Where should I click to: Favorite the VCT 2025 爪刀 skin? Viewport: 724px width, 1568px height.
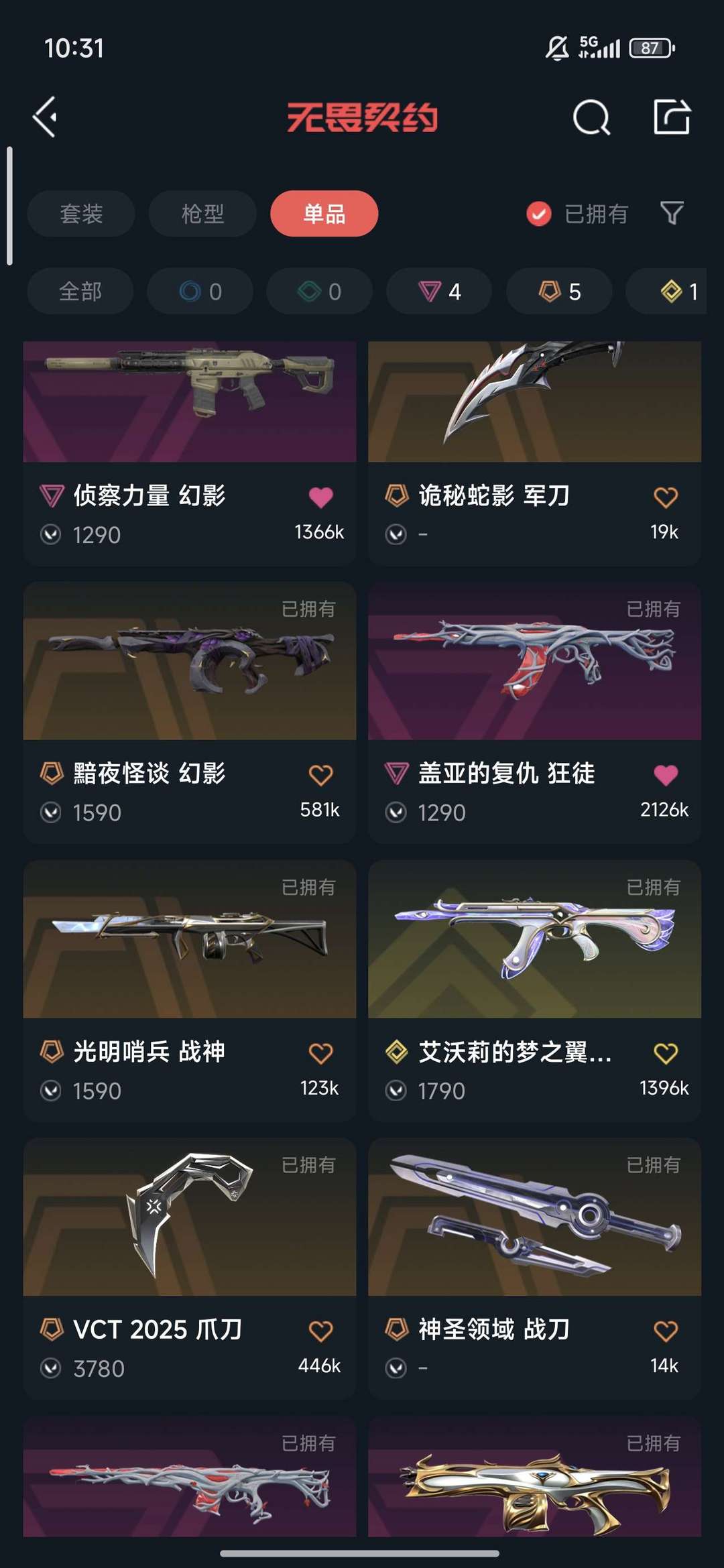(x=320, y=1329)
